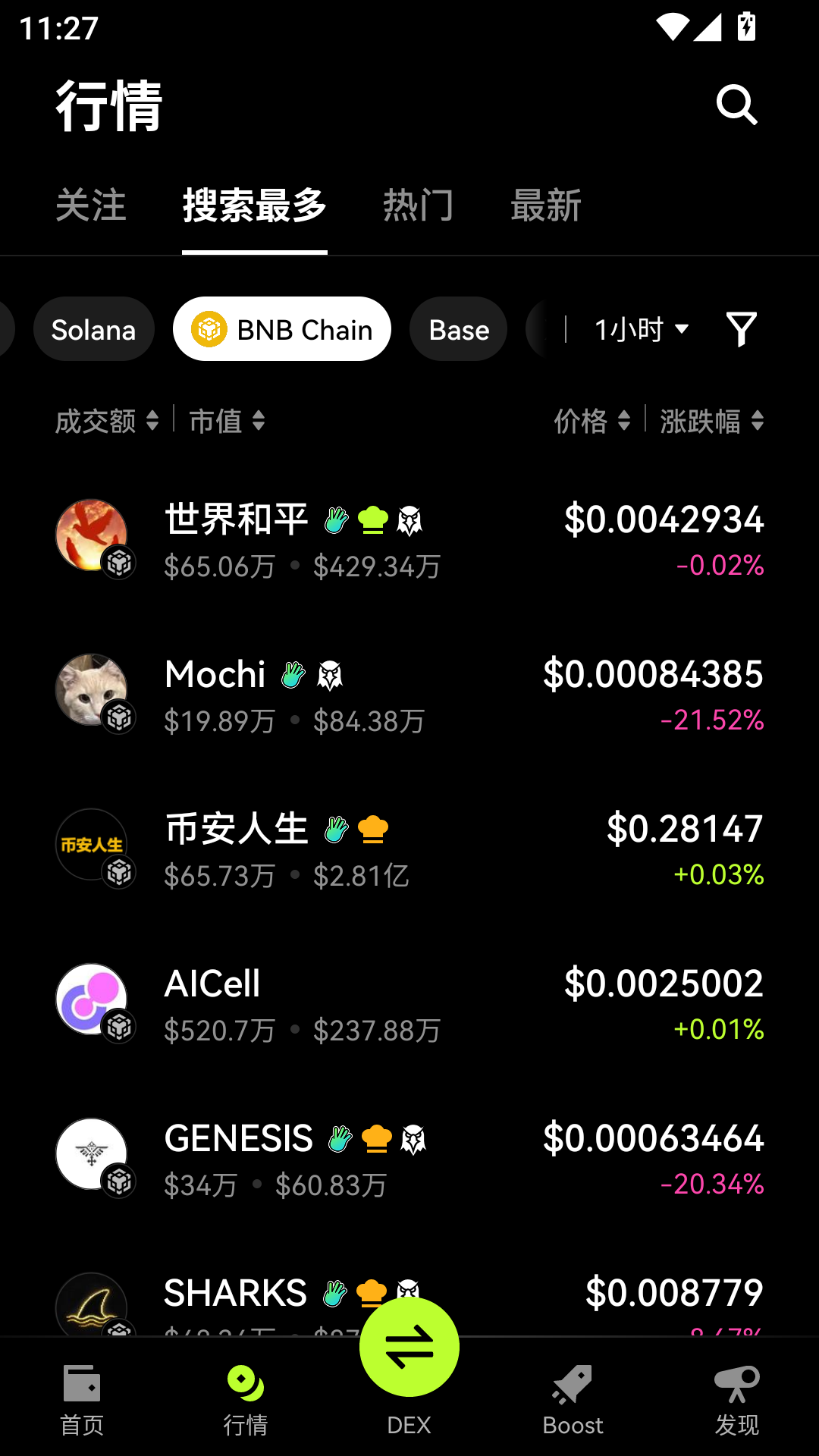
Task: Select the BNB Chain network filter
Action: coord(281,329)
